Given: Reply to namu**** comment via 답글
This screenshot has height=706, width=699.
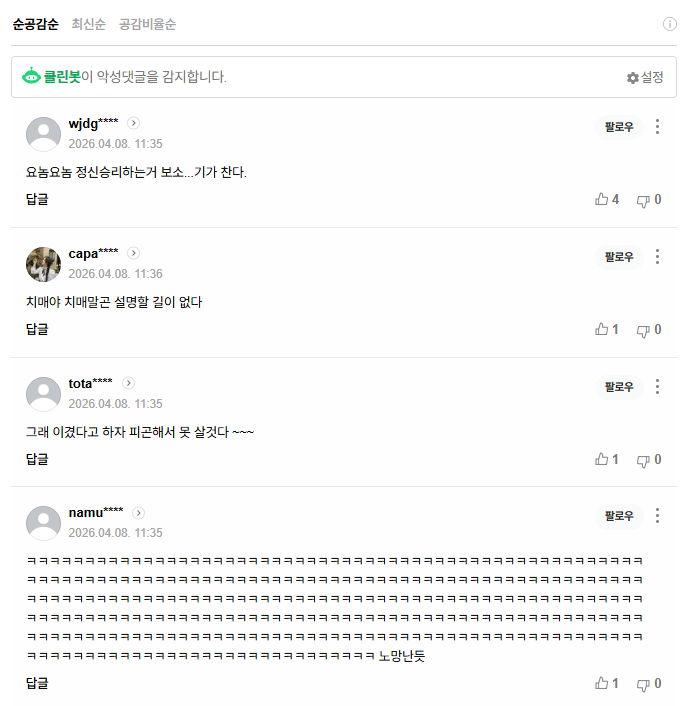Looking at the screenshot, I should tap(37, 683).
